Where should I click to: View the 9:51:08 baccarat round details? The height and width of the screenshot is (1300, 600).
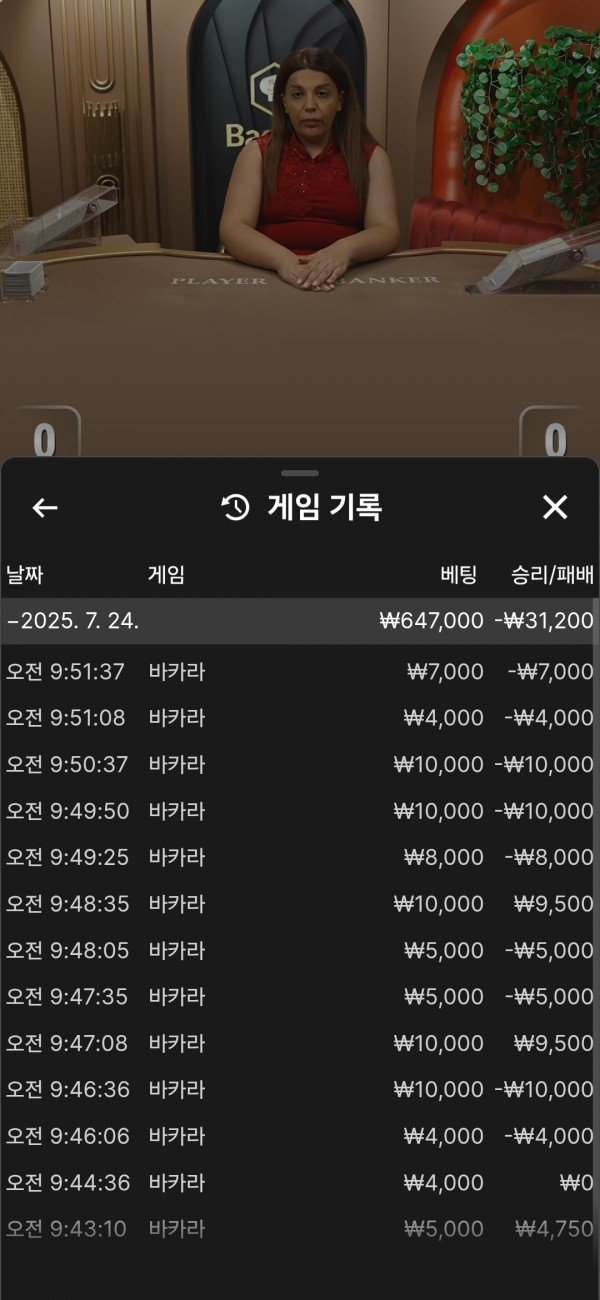[x=300, y=718]
